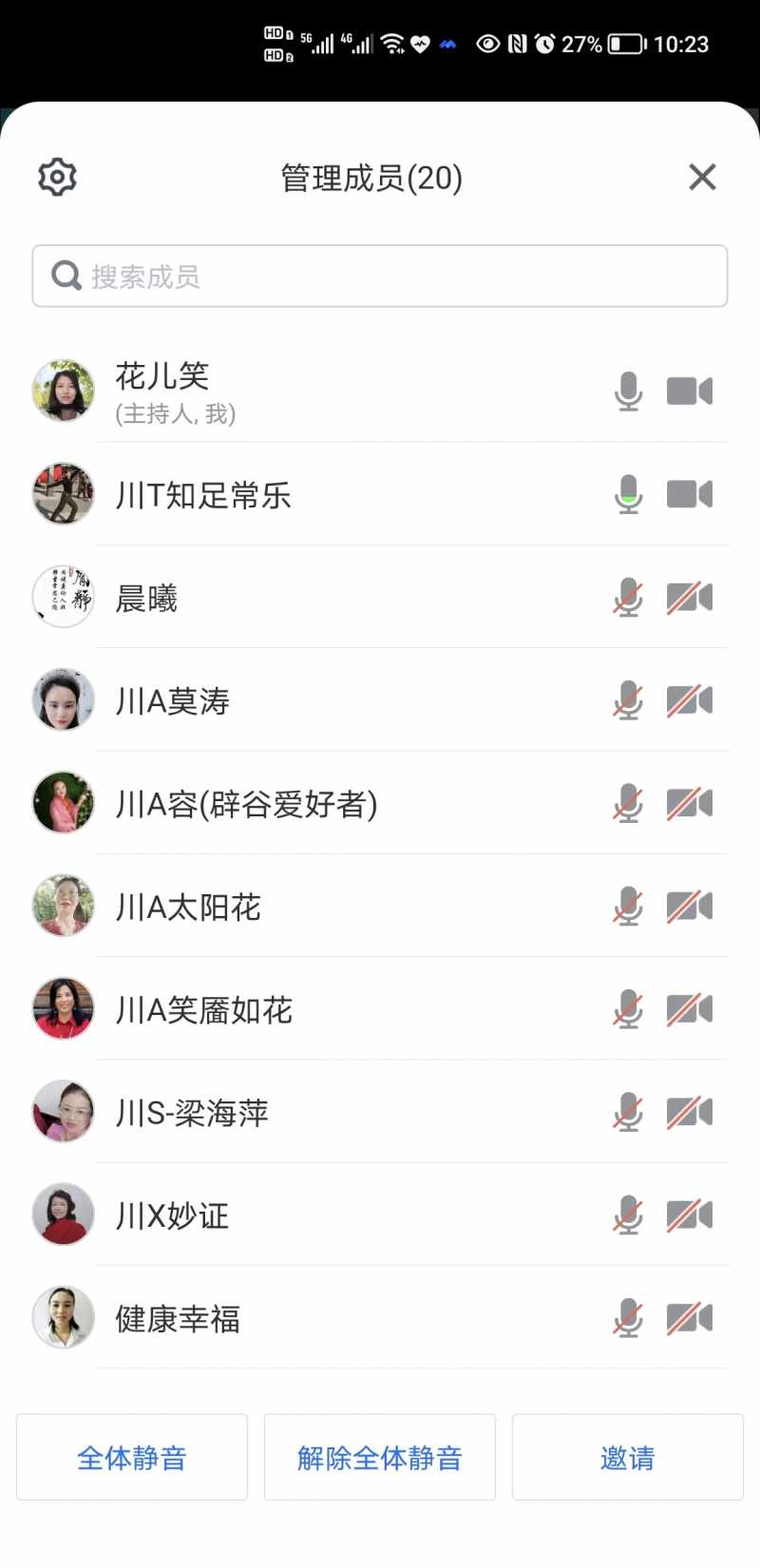Unmute 健康幸福's microphone
This screenshot has height=1568, width=760.
coord(628,1319)
